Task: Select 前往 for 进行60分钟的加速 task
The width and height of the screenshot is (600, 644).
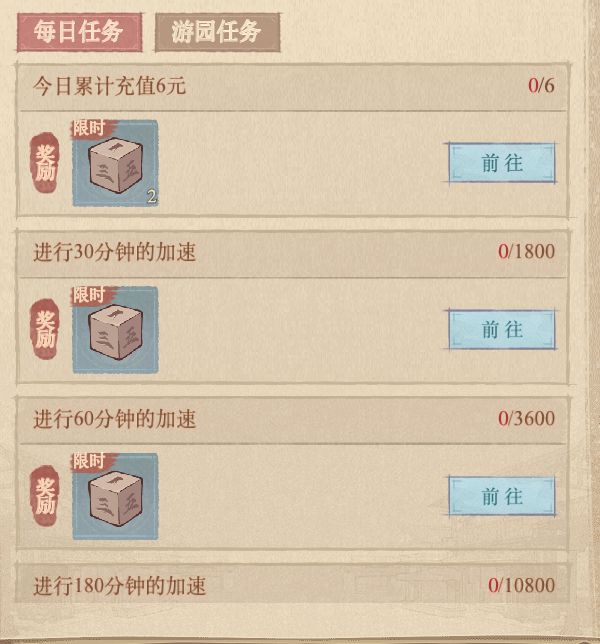Action: [501, 496]
